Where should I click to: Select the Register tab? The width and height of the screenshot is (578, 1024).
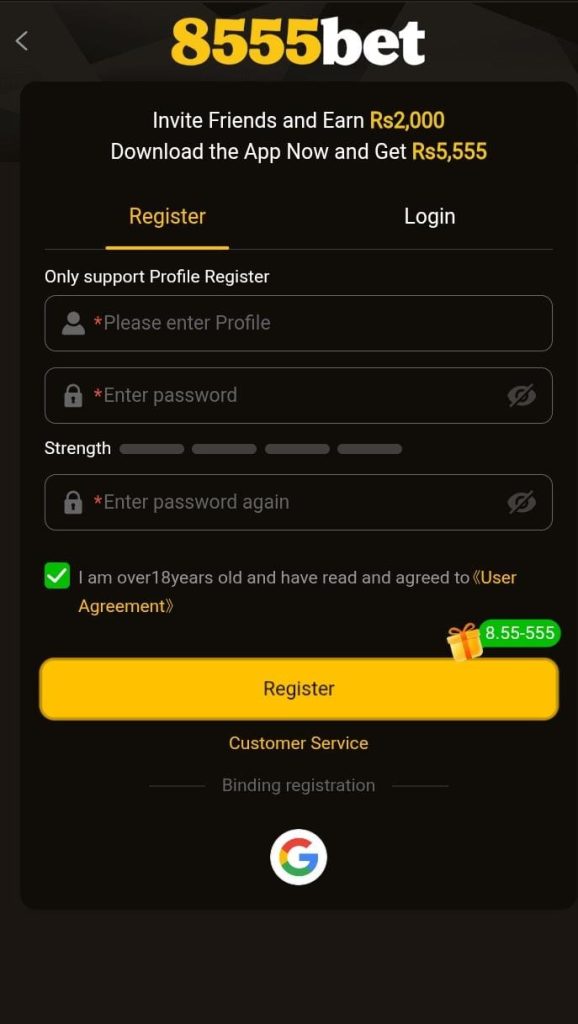coord(167,216)
